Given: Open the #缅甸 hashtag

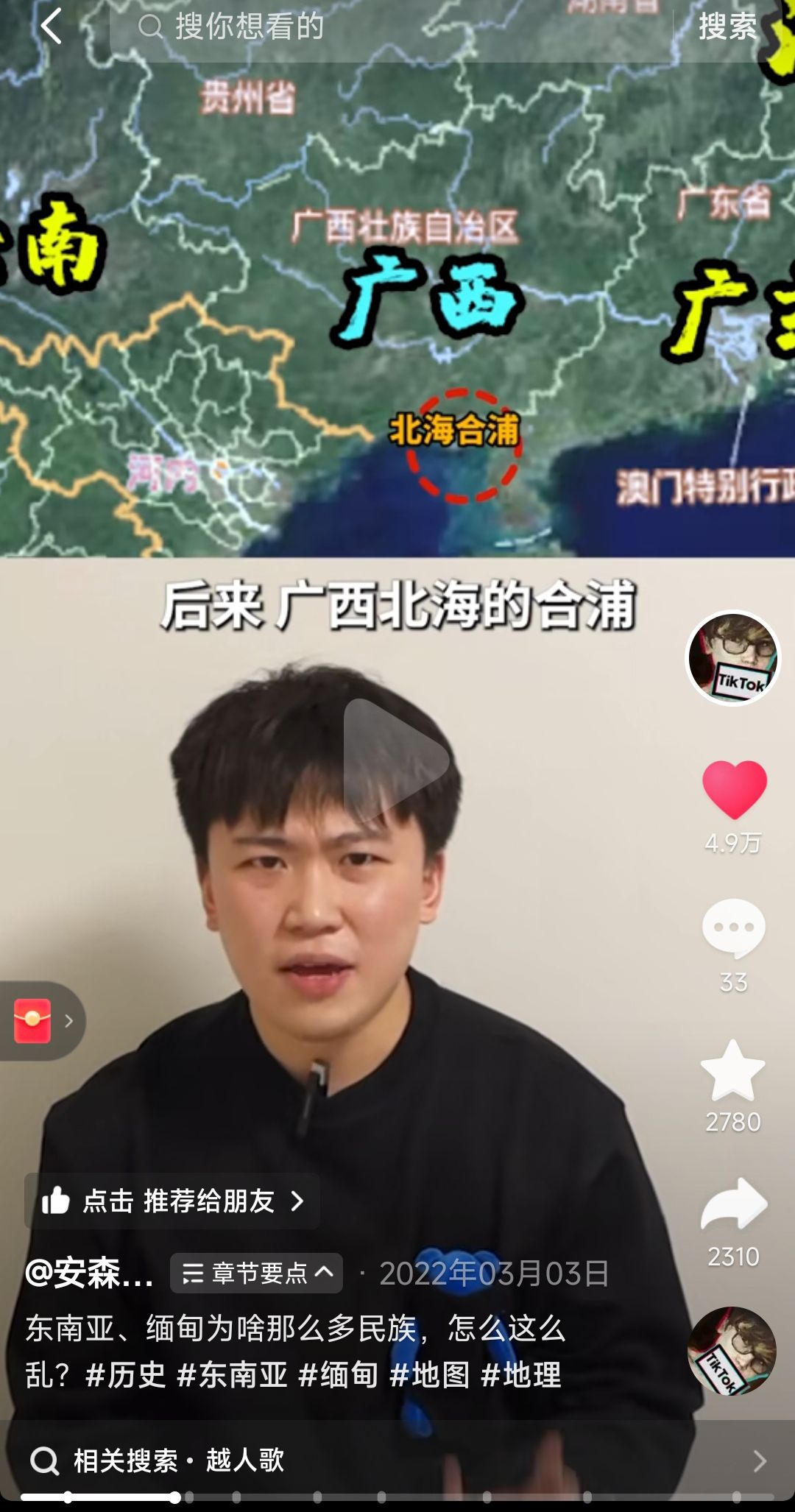Looking at the screenshot, I should click(x=339, y=1374).
